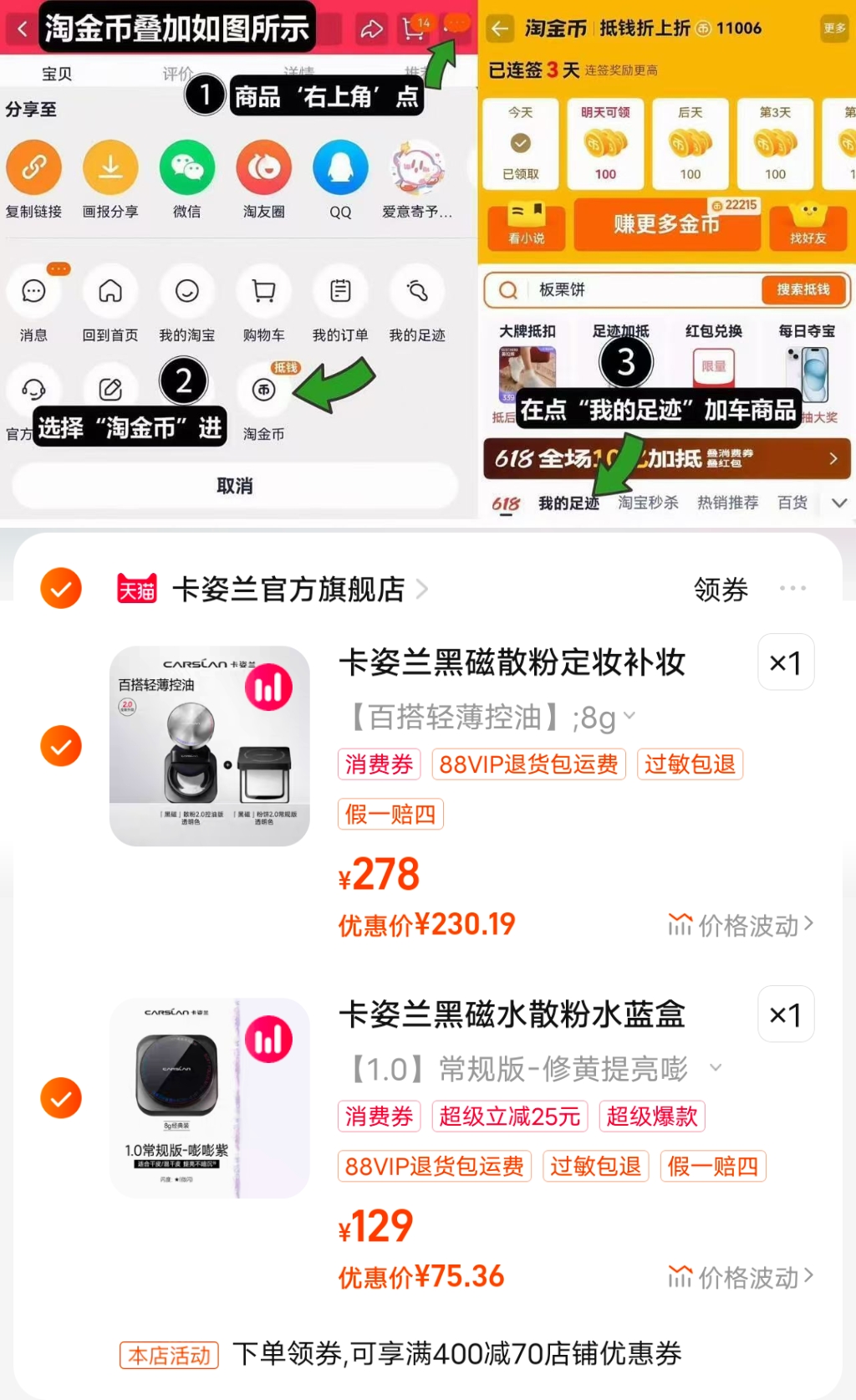Uncheck the 黑磁散粉定妆补妆 item
The image size is (856, 1400).
coord(60,745)
